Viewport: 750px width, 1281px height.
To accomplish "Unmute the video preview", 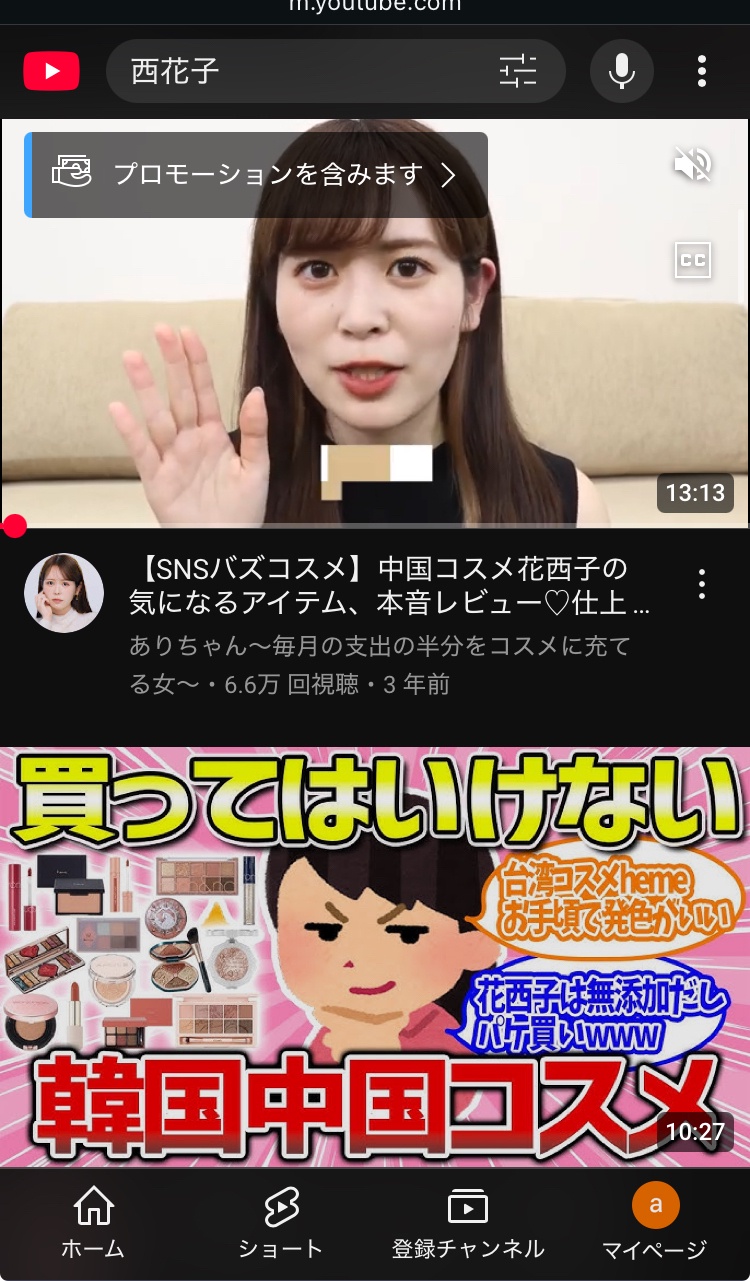I will [693, 165].
